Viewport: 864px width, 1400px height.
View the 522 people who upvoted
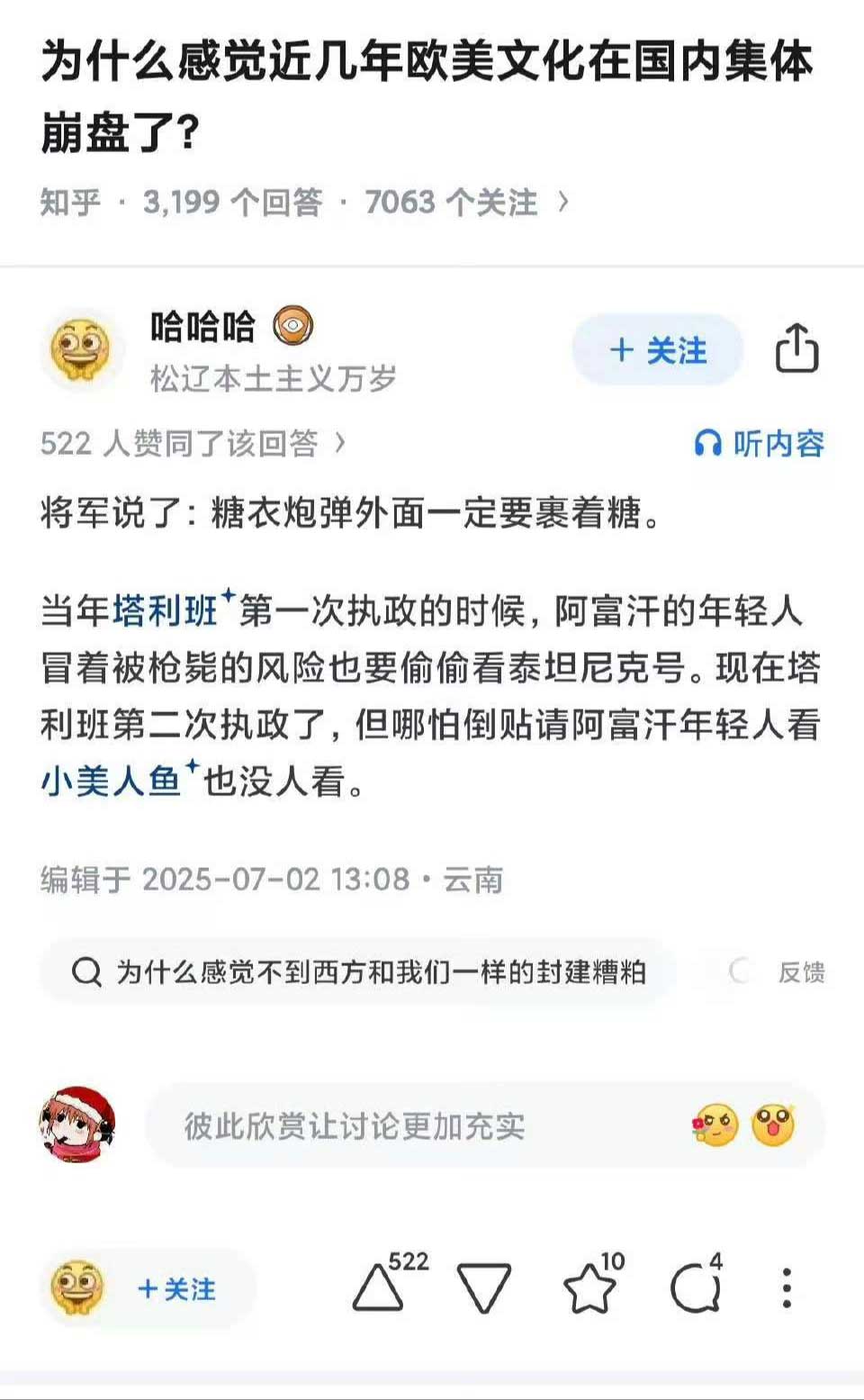pos(193,443)
